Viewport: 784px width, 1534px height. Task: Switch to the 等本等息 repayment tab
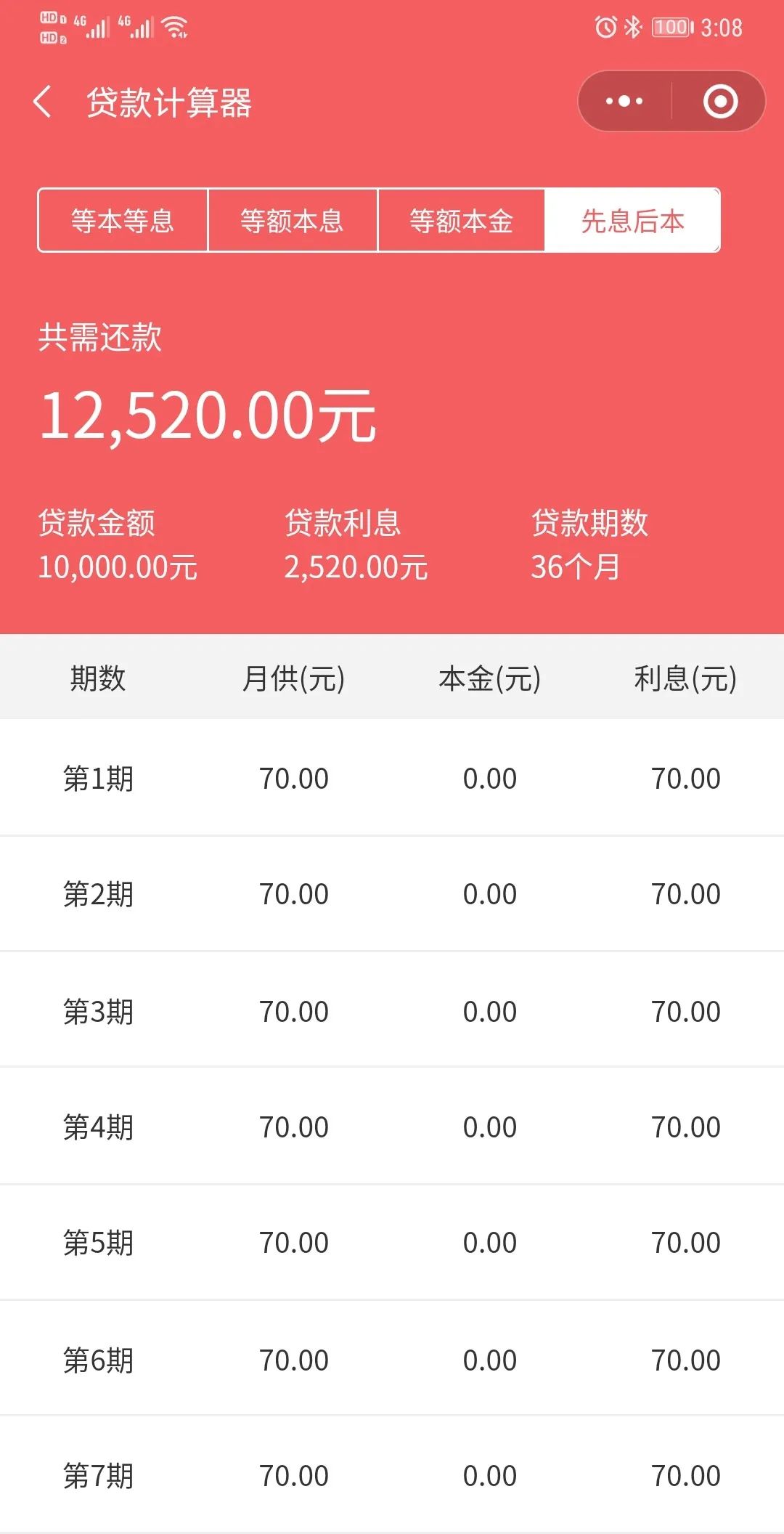pyautogui.click(x=122, y=220)
